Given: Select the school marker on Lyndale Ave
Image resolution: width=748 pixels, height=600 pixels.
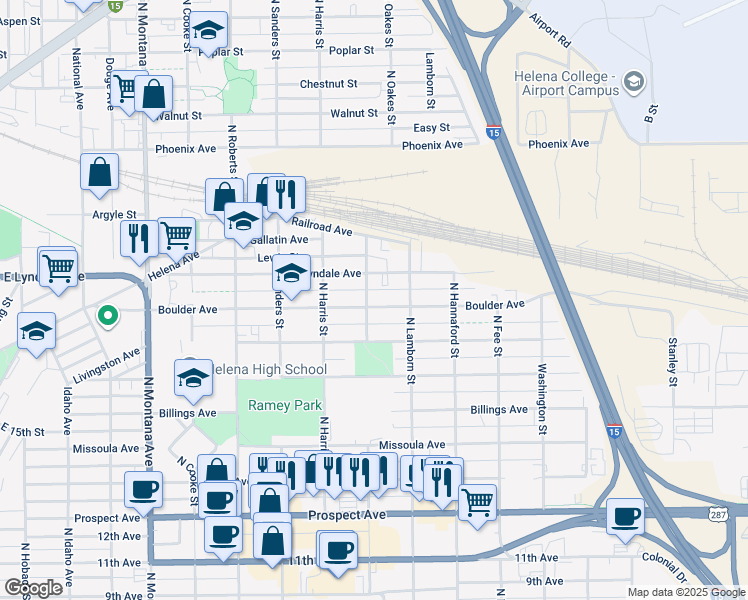Looking at the screenshot, I should [291, 272].
